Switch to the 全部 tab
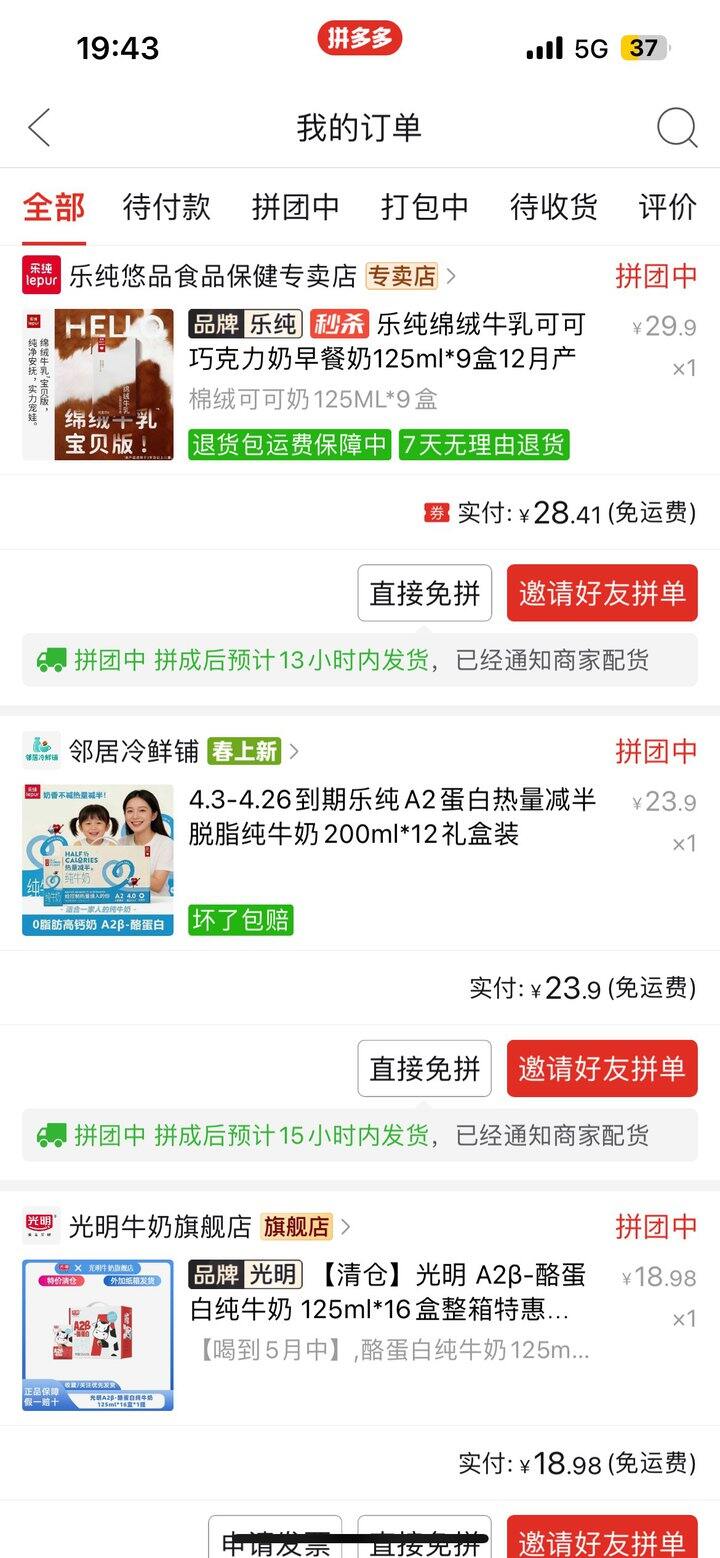The height and width of the screenshot is (1558, 720). (x=54, y=207)
